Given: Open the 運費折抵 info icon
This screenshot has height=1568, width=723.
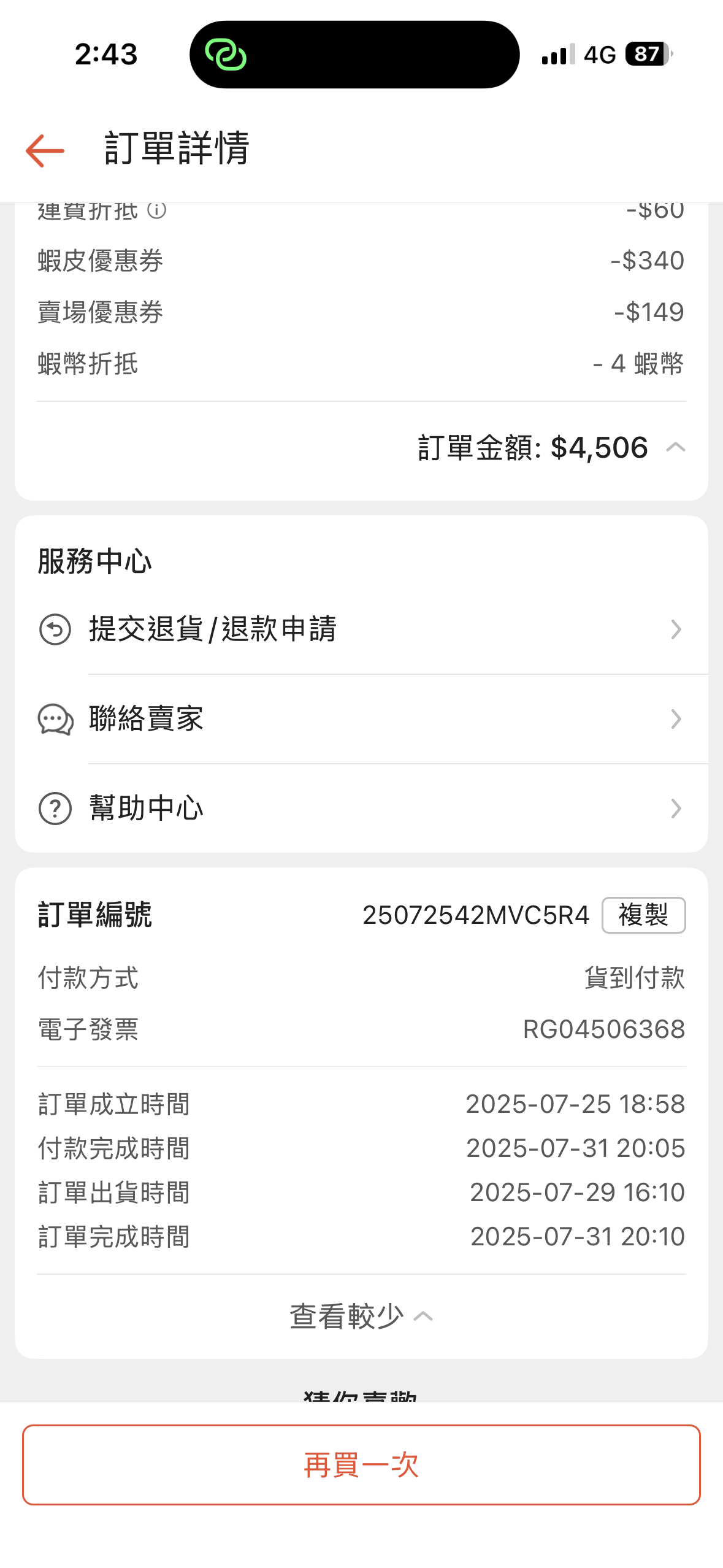Looking at the screenshot, I should [x=157, y=211].
